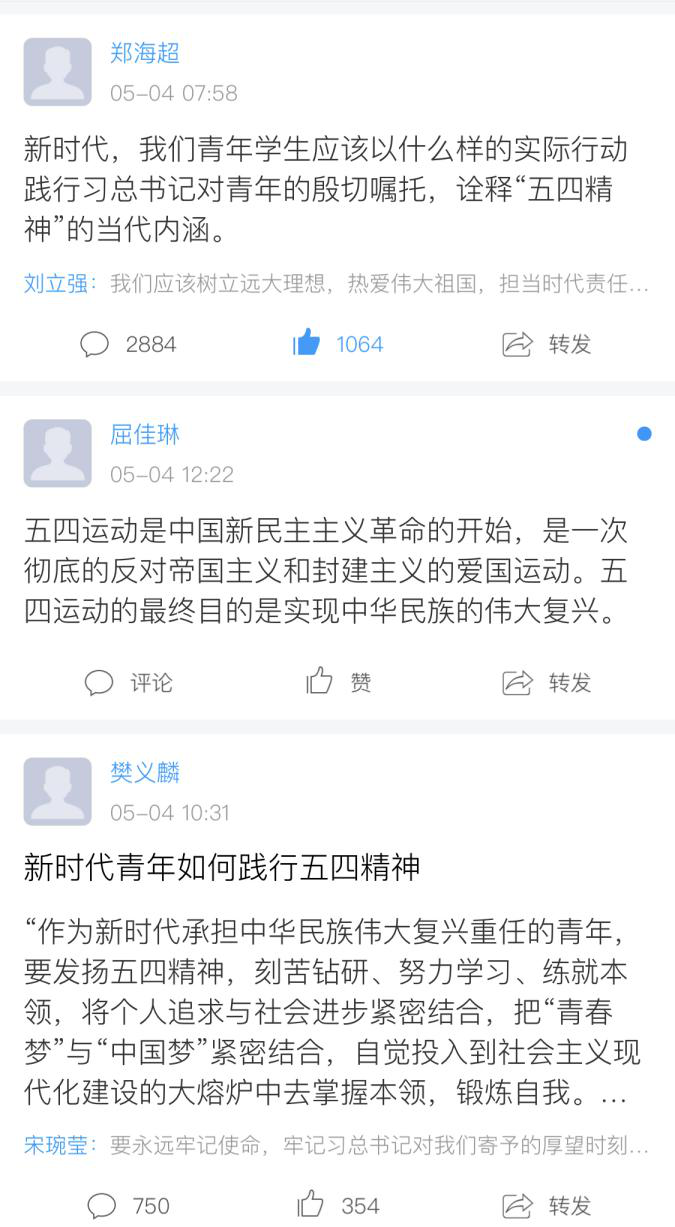Share 郑海超's post via 转发

click(546, 344)
